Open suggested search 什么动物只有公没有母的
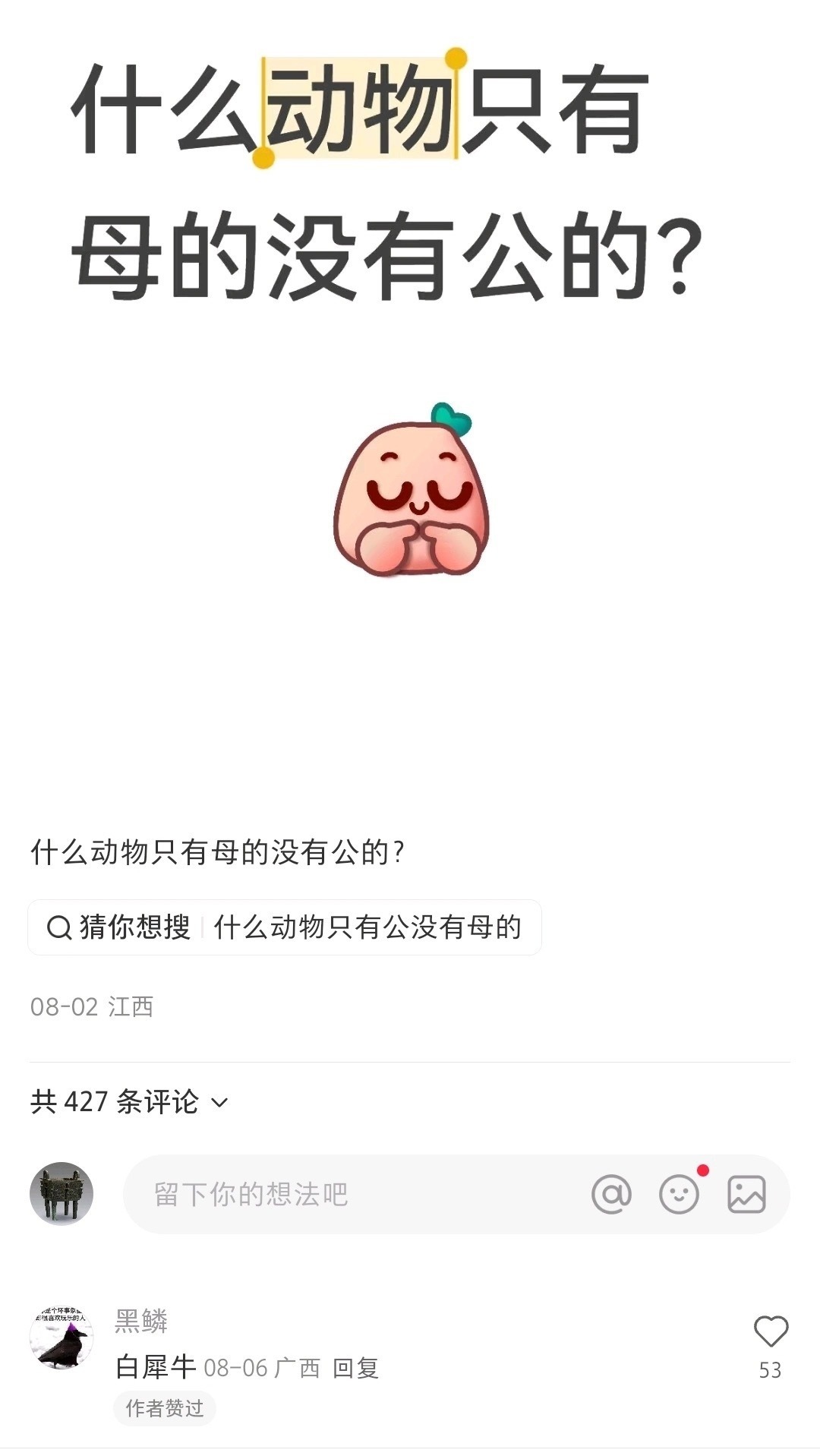Image resolution: width=820 pixels, height=1456 pixels. pyautogui.click(x=367, y=926)
